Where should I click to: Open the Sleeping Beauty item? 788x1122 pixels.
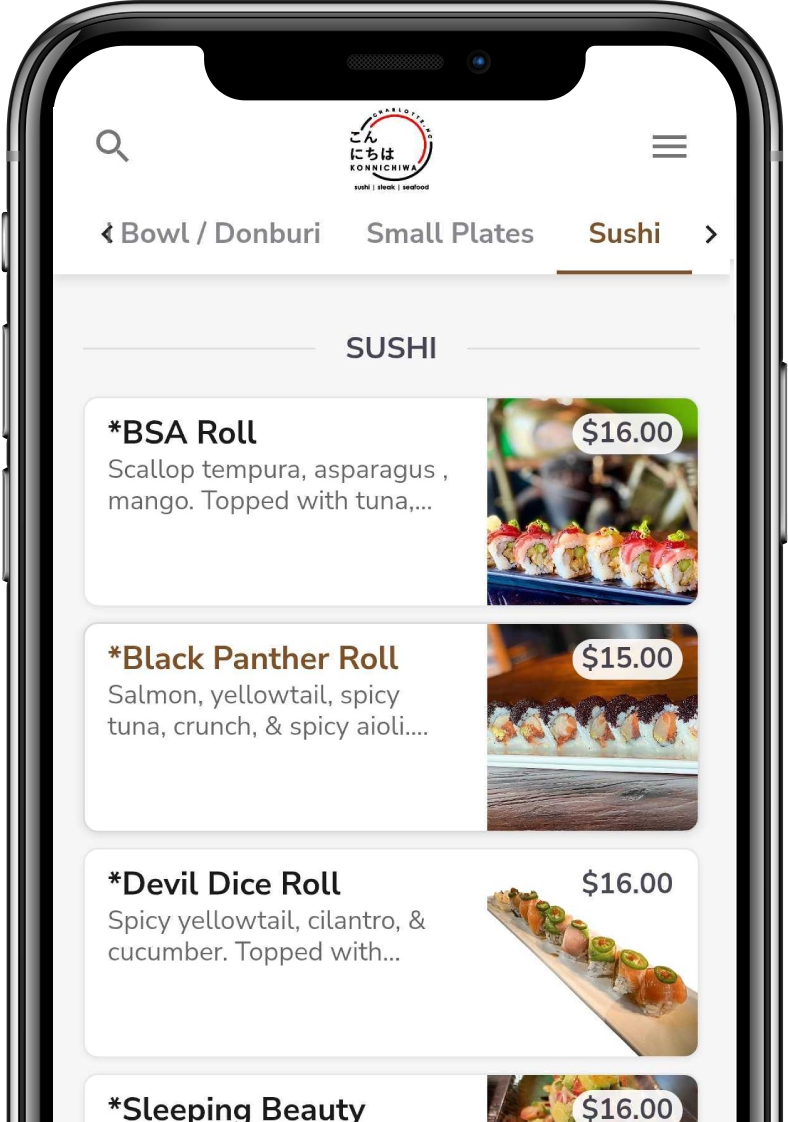390,1100
